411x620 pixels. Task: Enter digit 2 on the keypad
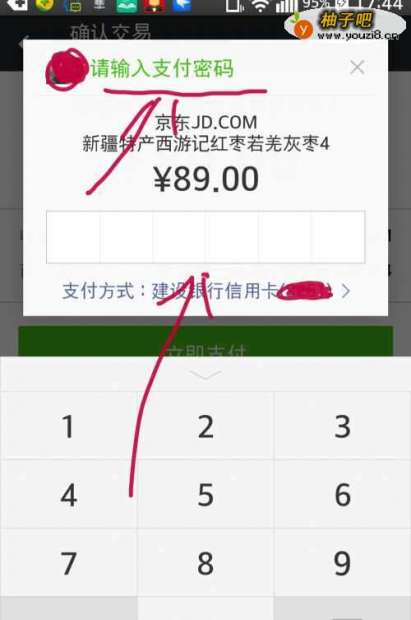205,426
